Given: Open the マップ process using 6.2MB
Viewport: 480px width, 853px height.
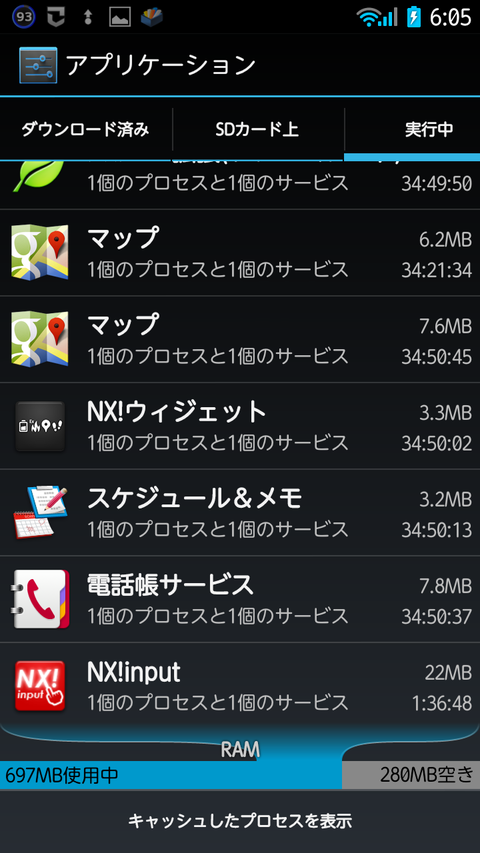Looking at the screenshot, I should click(x=240, y=253).
